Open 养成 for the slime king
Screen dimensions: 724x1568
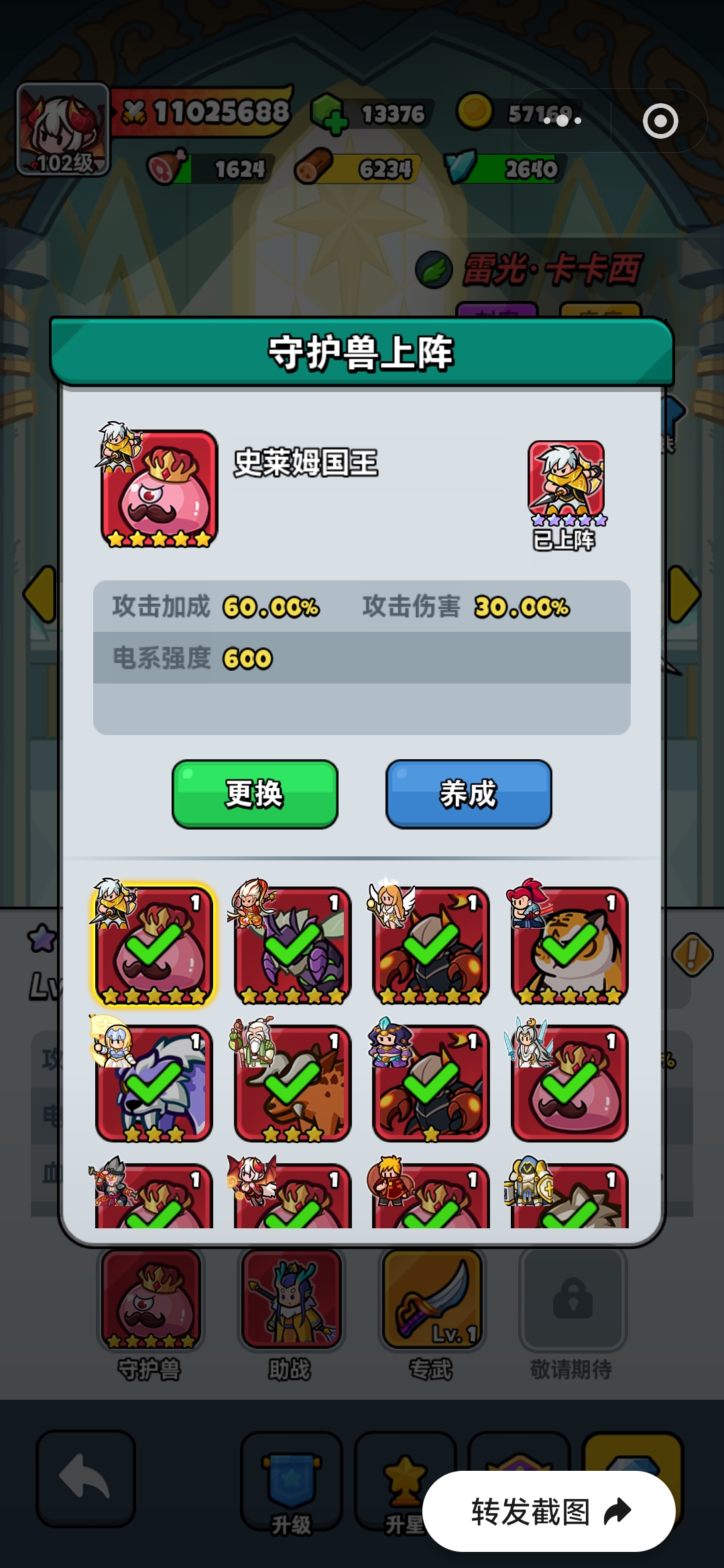[469, 794]
